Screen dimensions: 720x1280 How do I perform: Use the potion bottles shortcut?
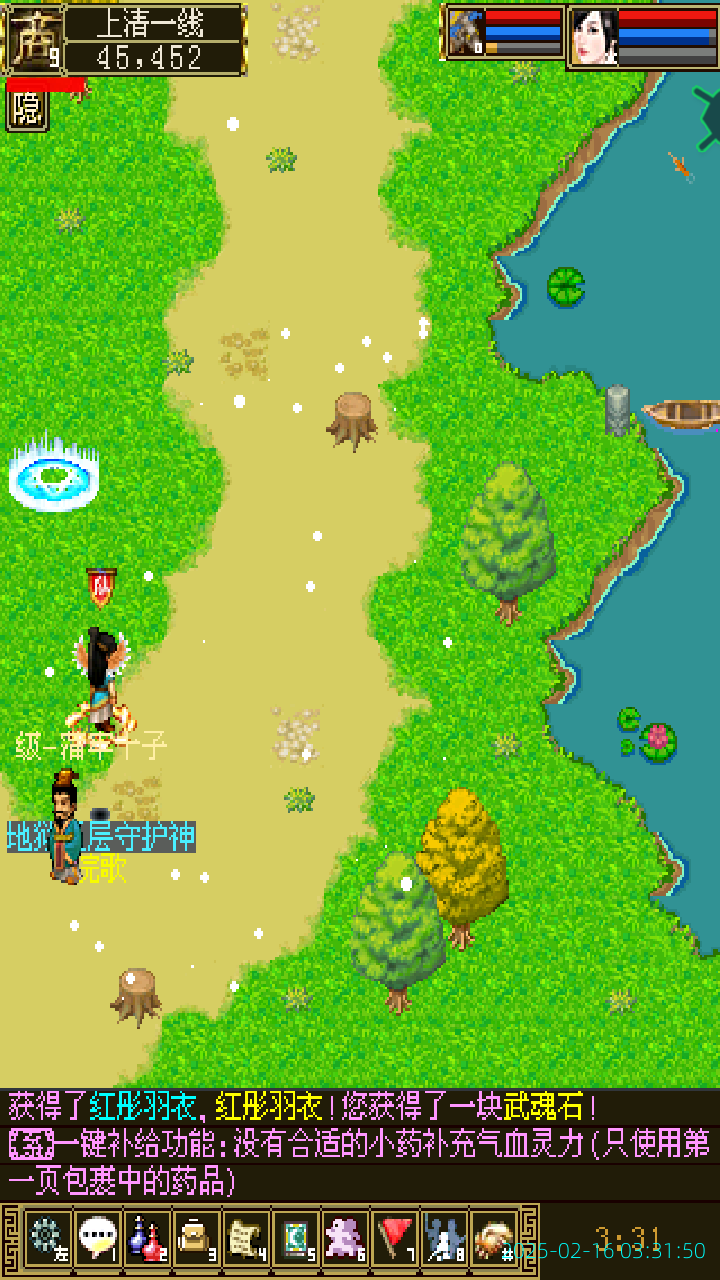point(147,1238)
